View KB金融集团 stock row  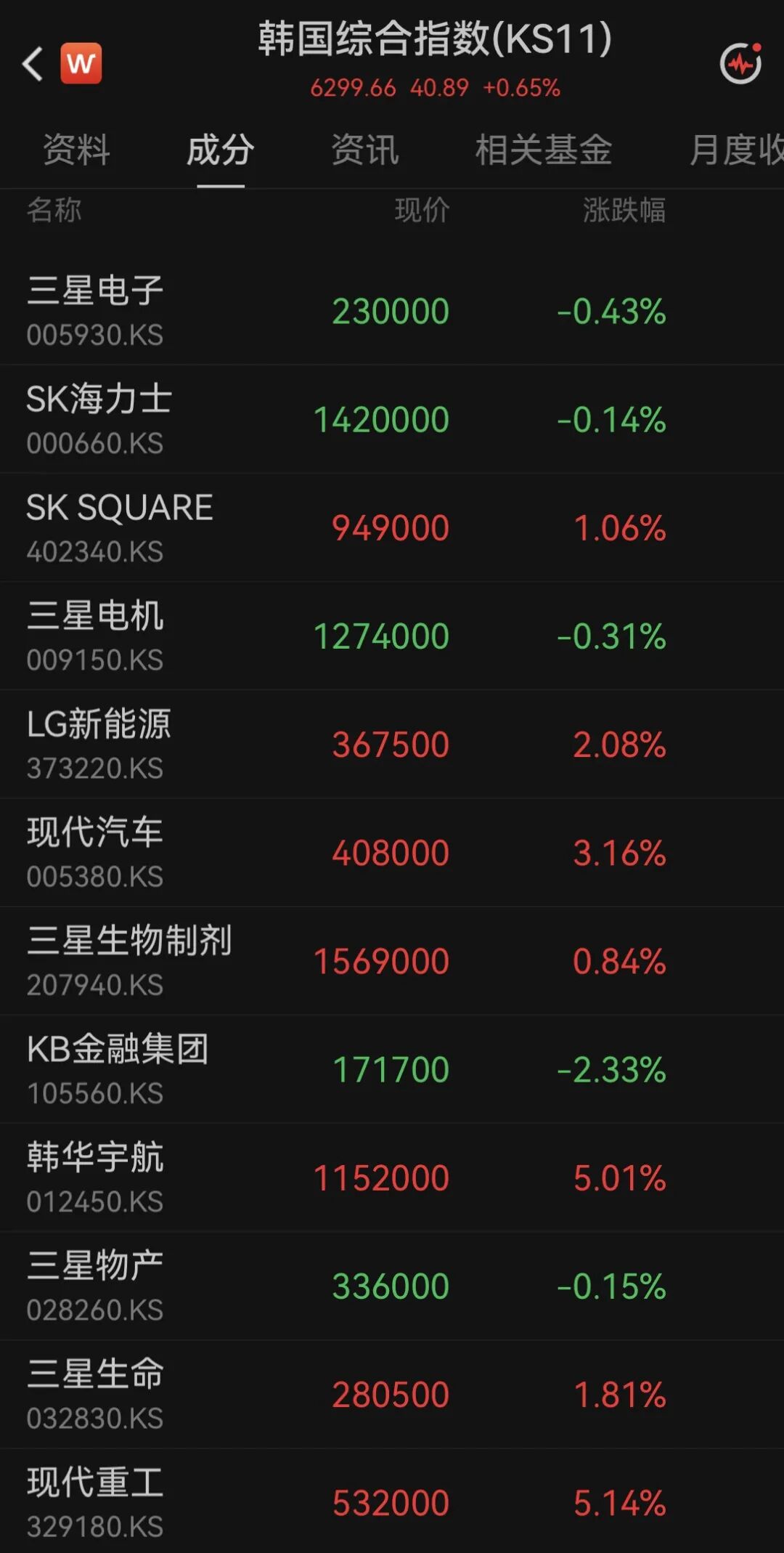pos(392,1069)
